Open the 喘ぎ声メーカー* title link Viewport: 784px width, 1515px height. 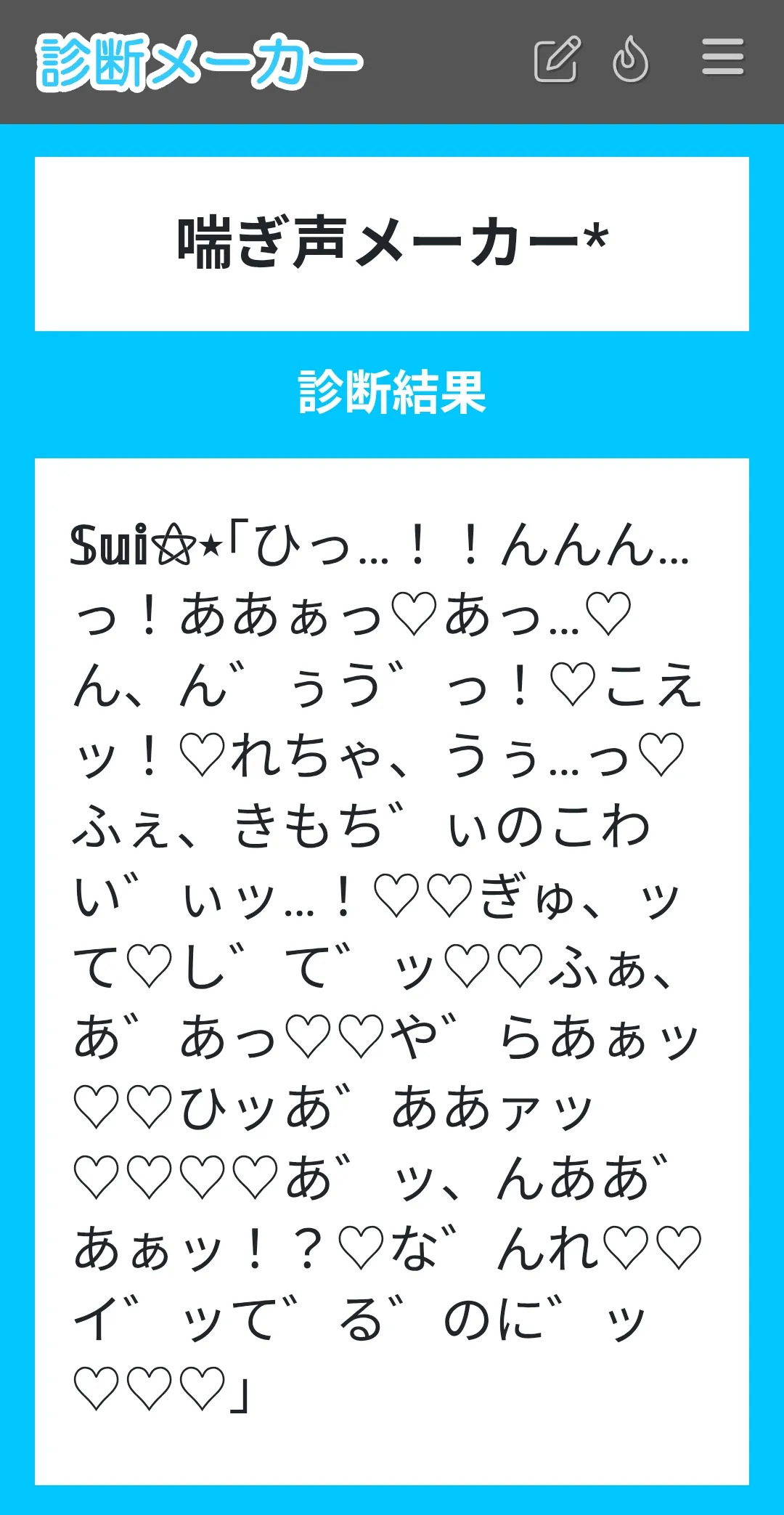tap(392, 243)
